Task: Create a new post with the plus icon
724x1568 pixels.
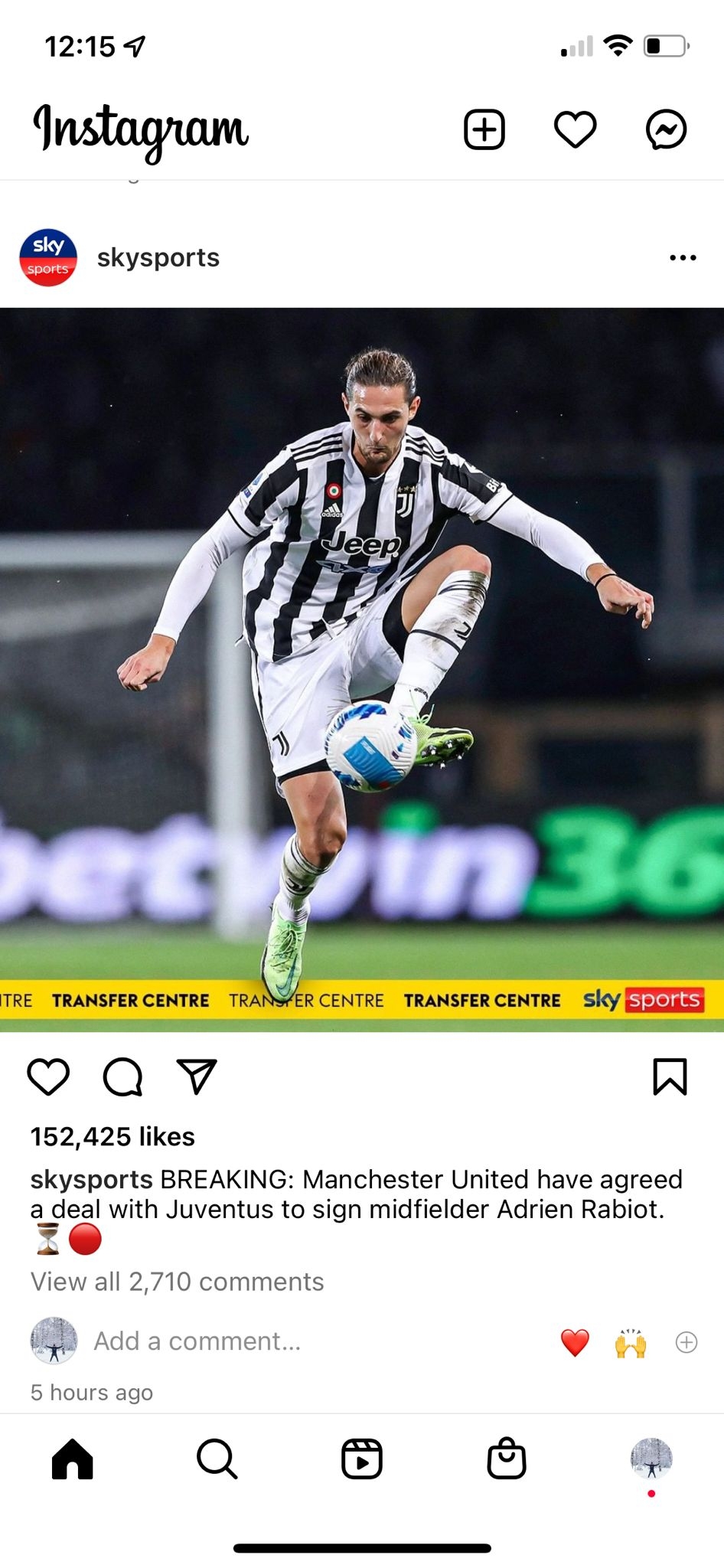Action: point(484,129)
